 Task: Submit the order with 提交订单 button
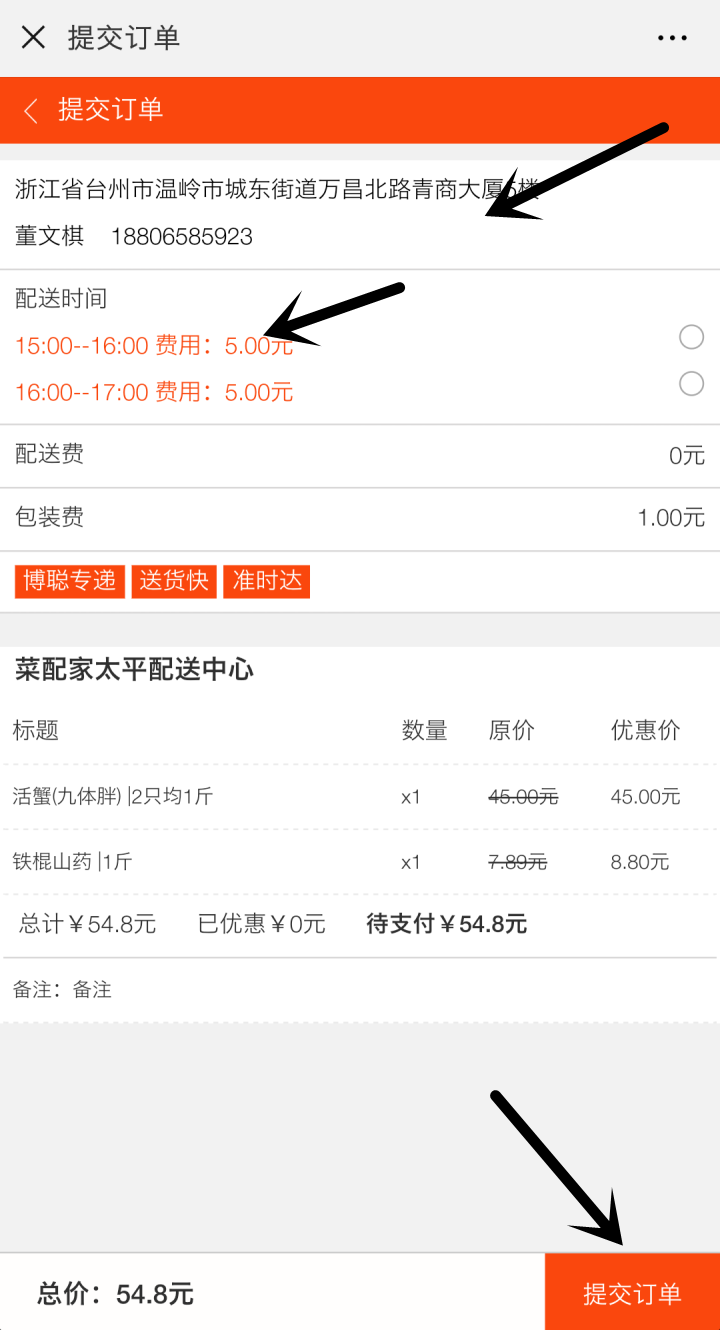(632, 1293)
